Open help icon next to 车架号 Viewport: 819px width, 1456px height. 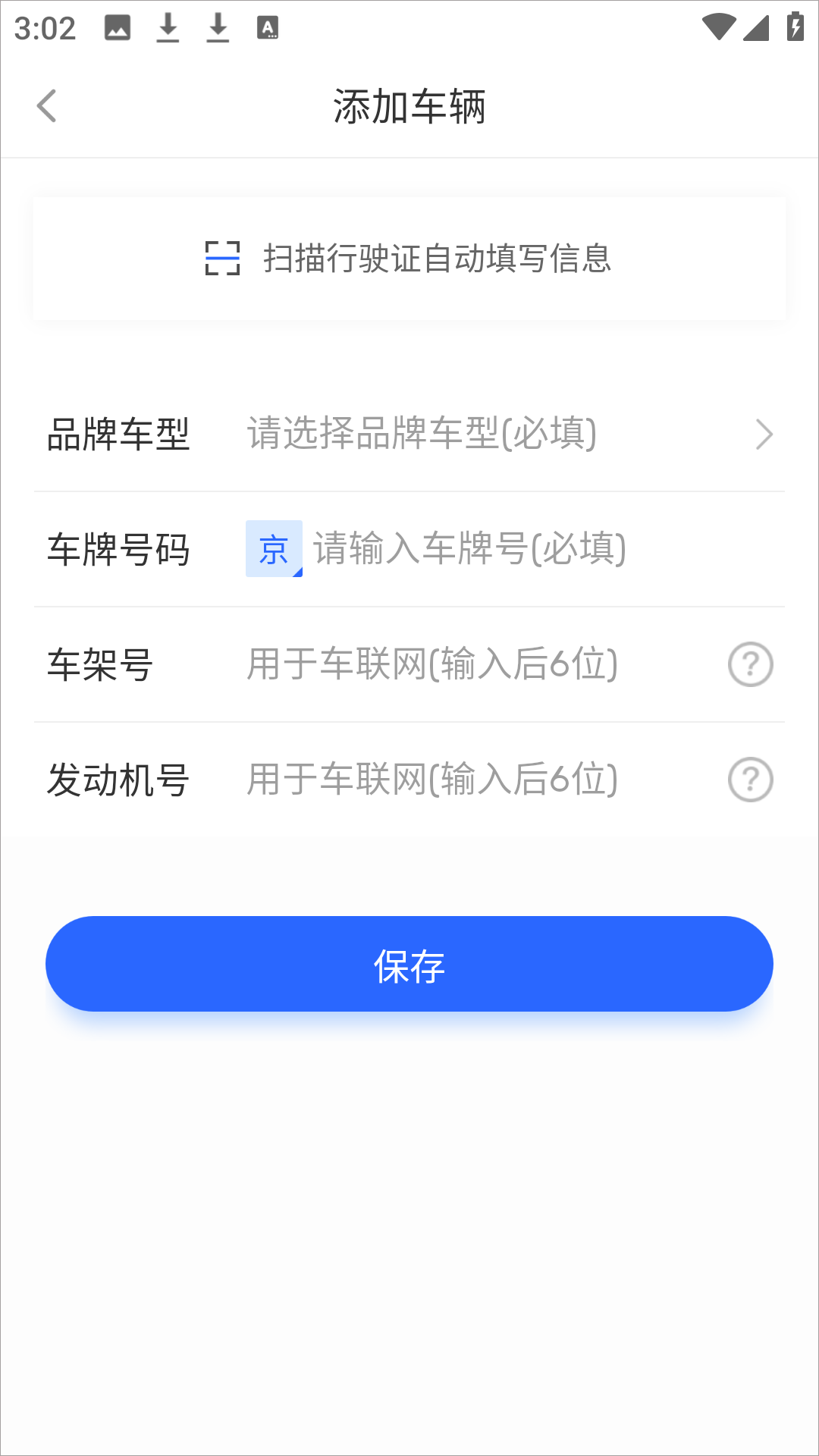click(751, 665)
